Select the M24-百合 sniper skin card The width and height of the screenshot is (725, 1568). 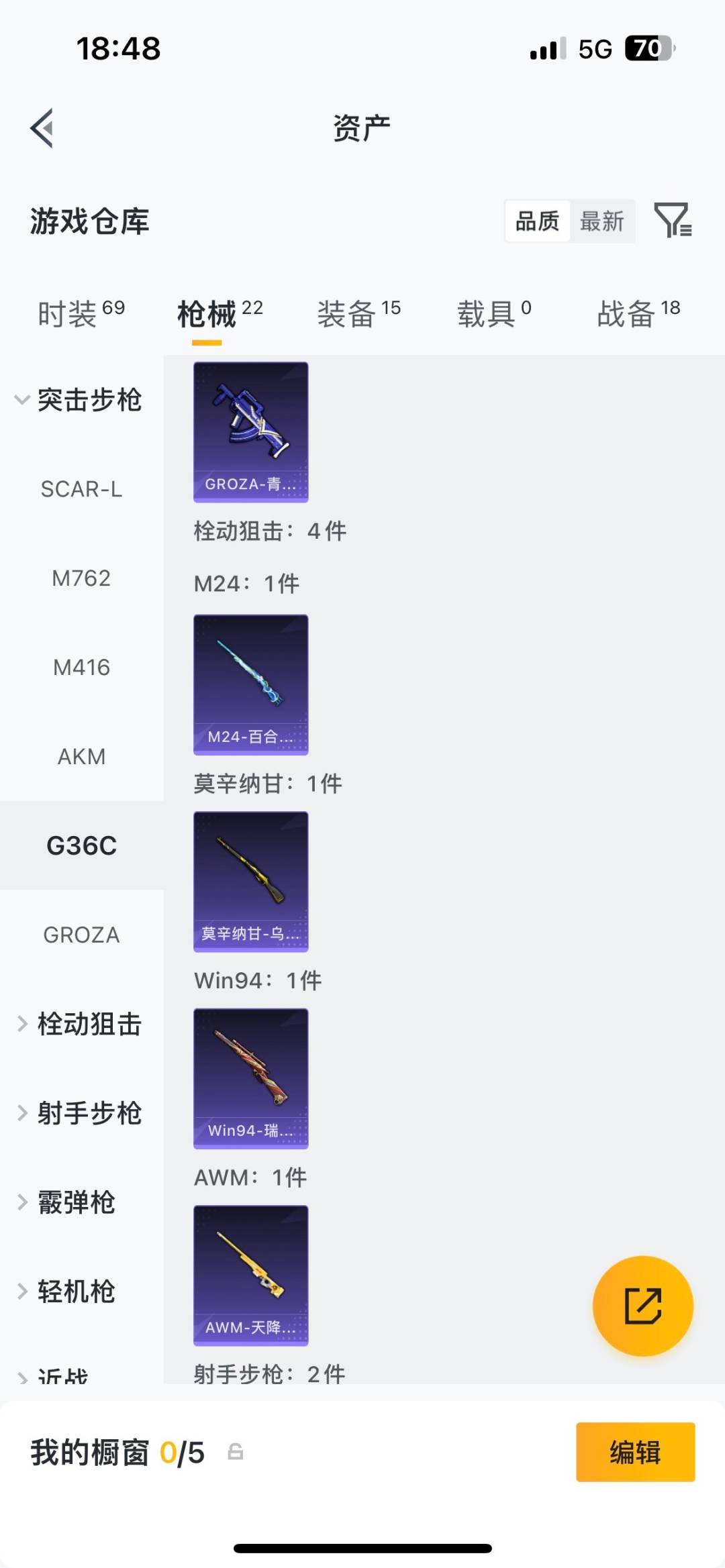click(250, 684)
